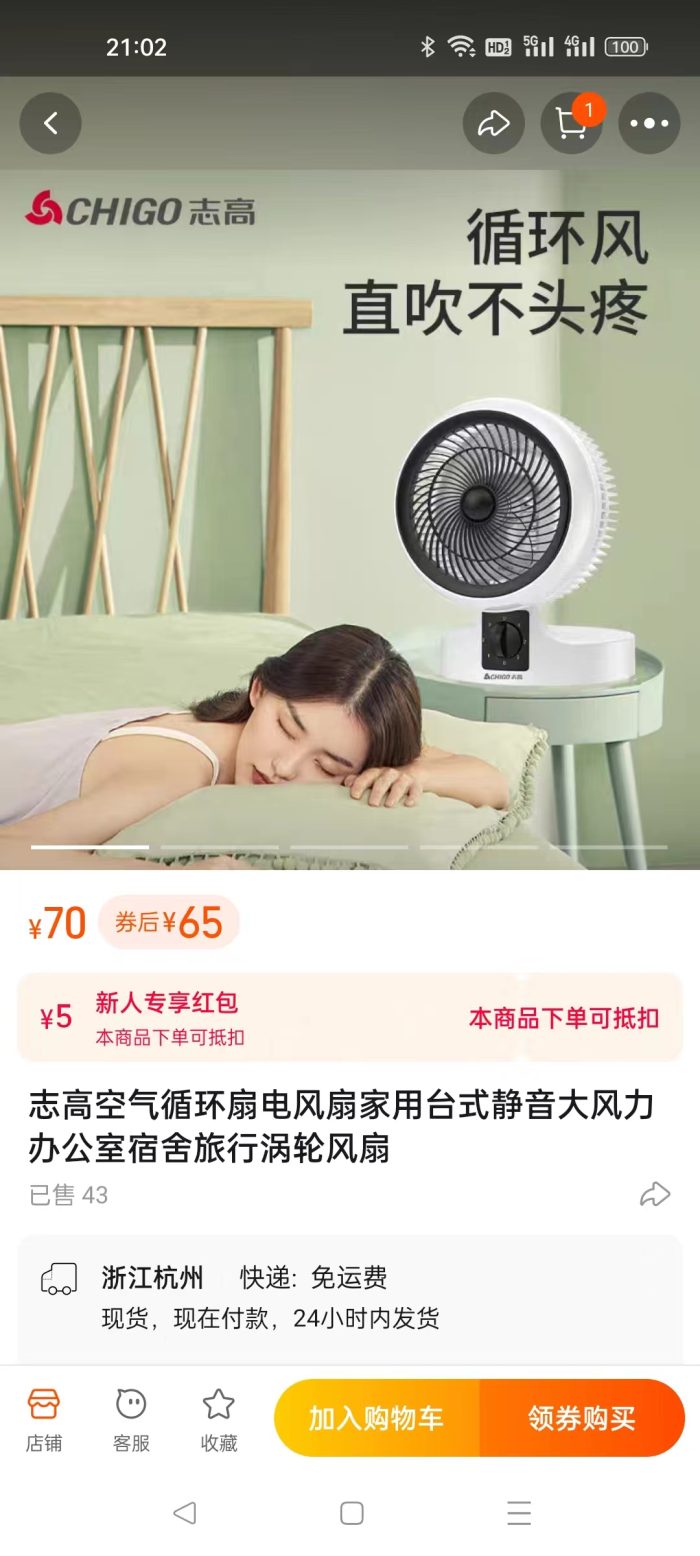The image size is (700, 1556).
Task: Tap the share arrow beside 已售 43
Action: [x=654, y=1194]
